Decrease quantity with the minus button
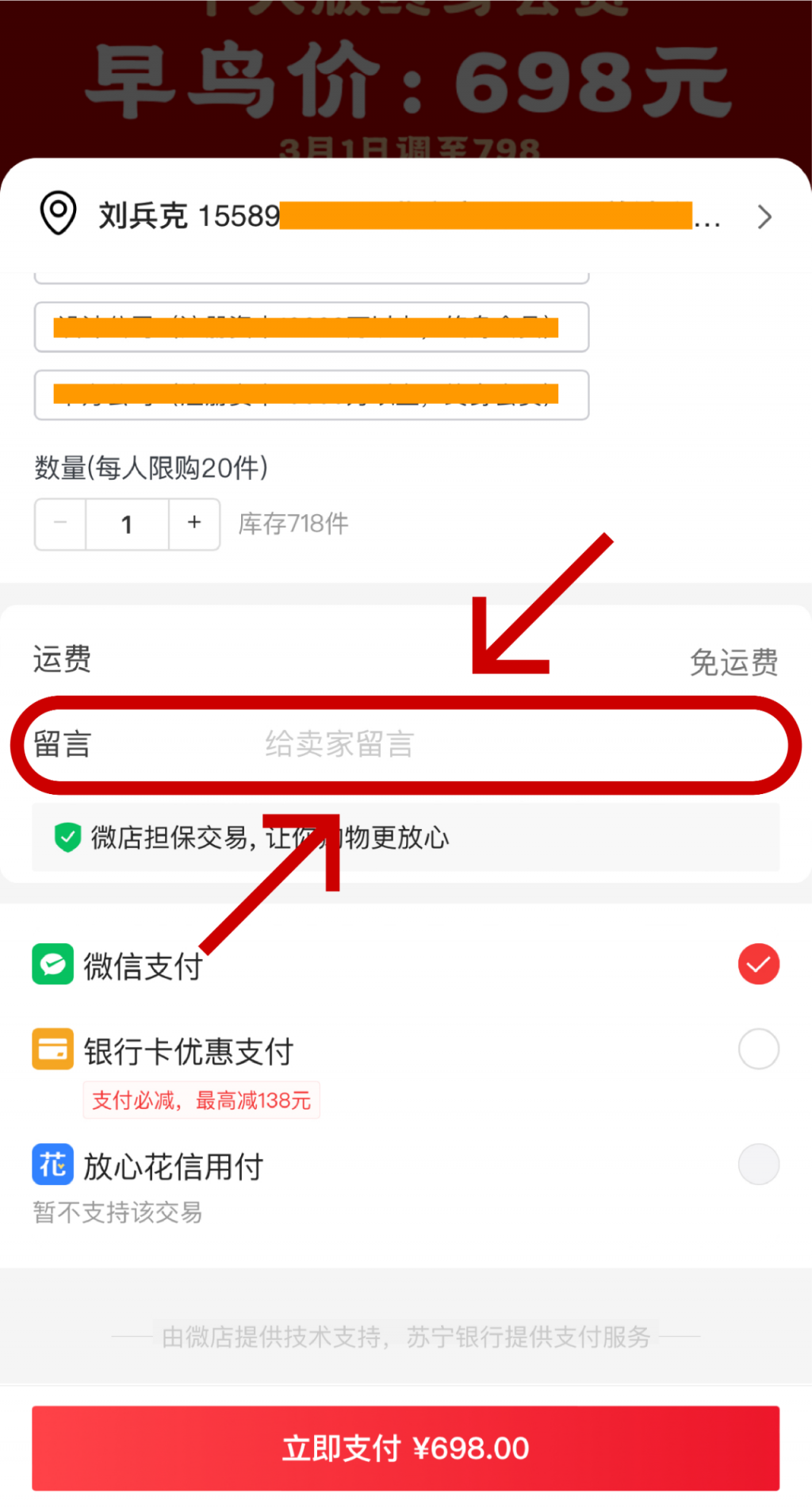Viewport: 812px width, 1512px height. [x=60, y=524]
